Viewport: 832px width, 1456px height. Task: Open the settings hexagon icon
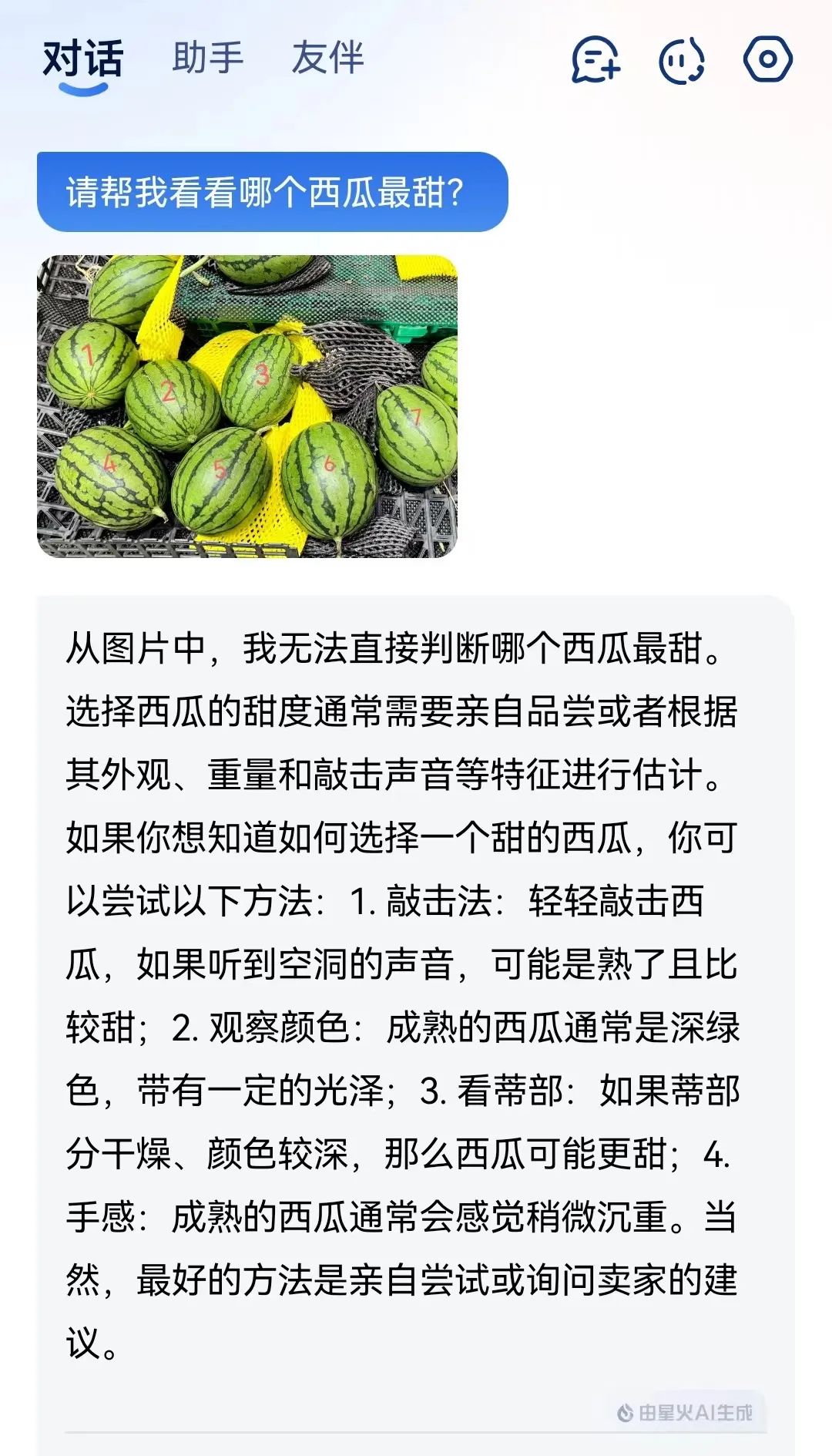pos(767,59)
